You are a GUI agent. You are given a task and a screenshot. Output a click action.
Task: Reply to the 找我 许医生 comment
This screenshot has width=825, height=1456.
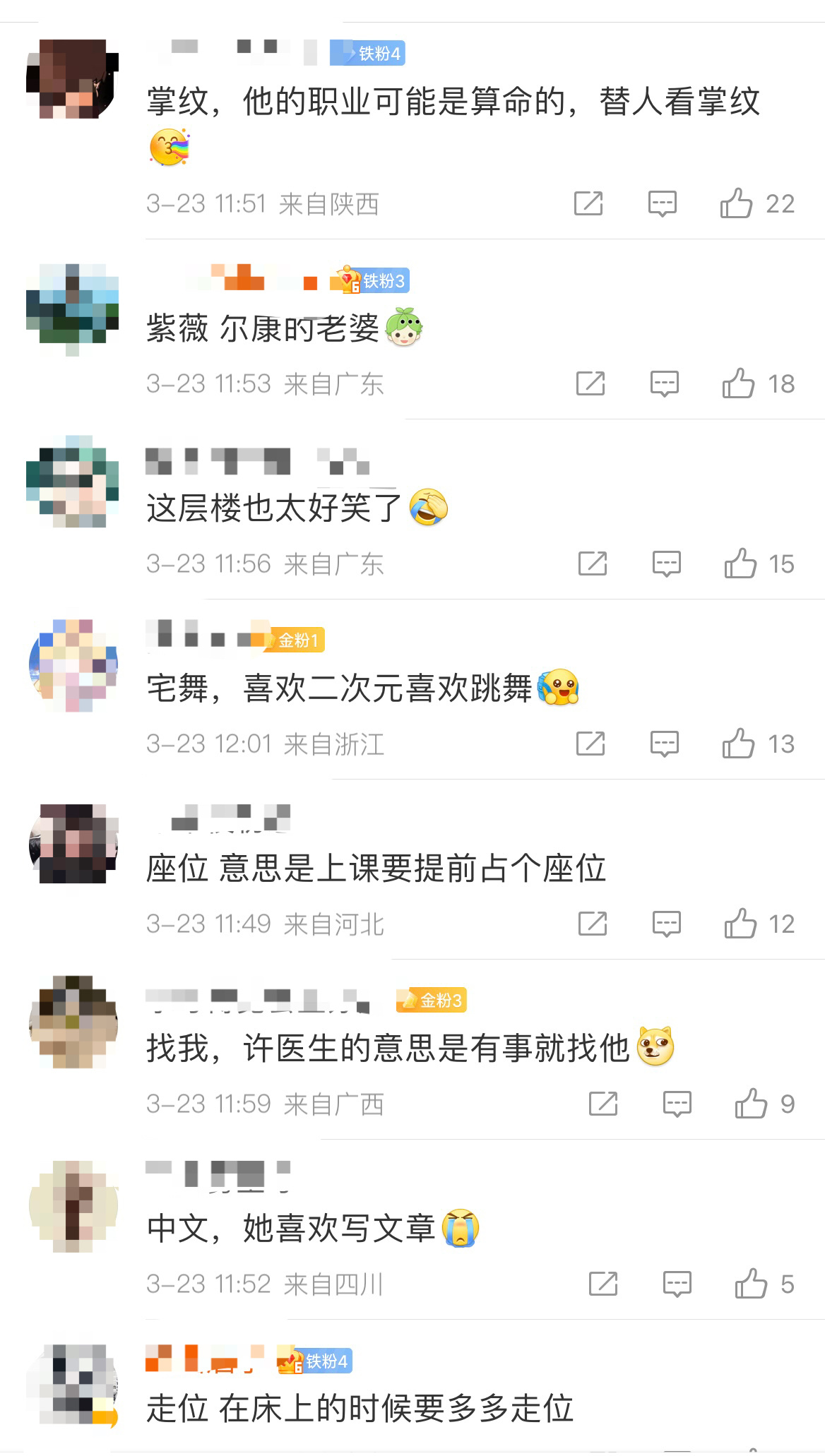(x=677, y=1104)
